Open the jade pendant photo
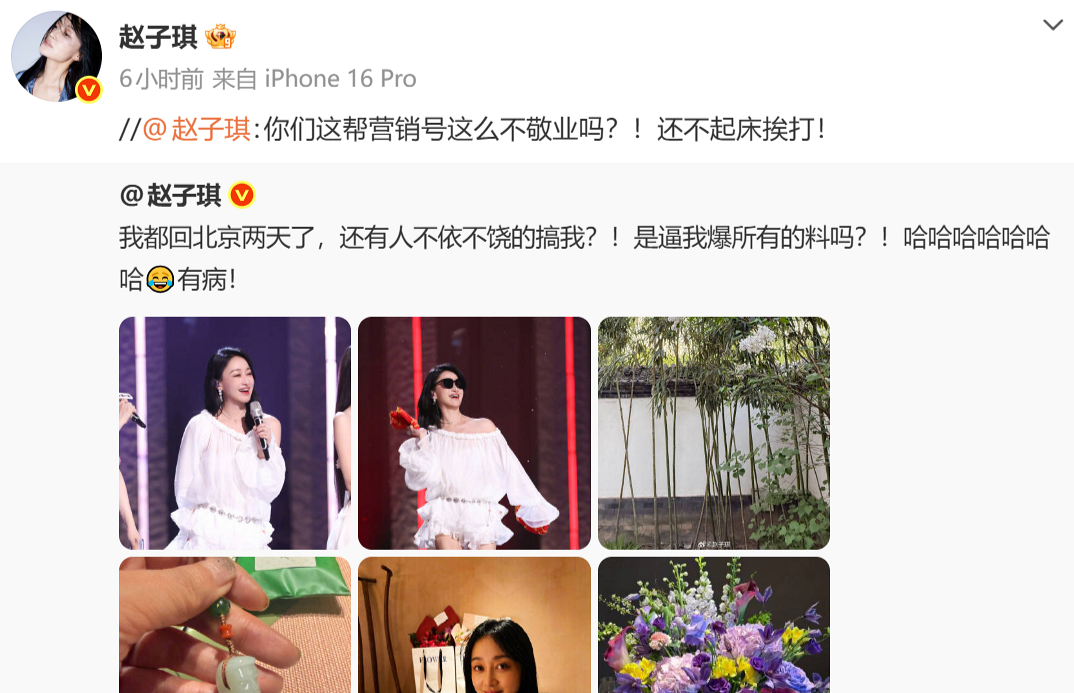Screen dimensions: 1074x693 pos(235,625)
